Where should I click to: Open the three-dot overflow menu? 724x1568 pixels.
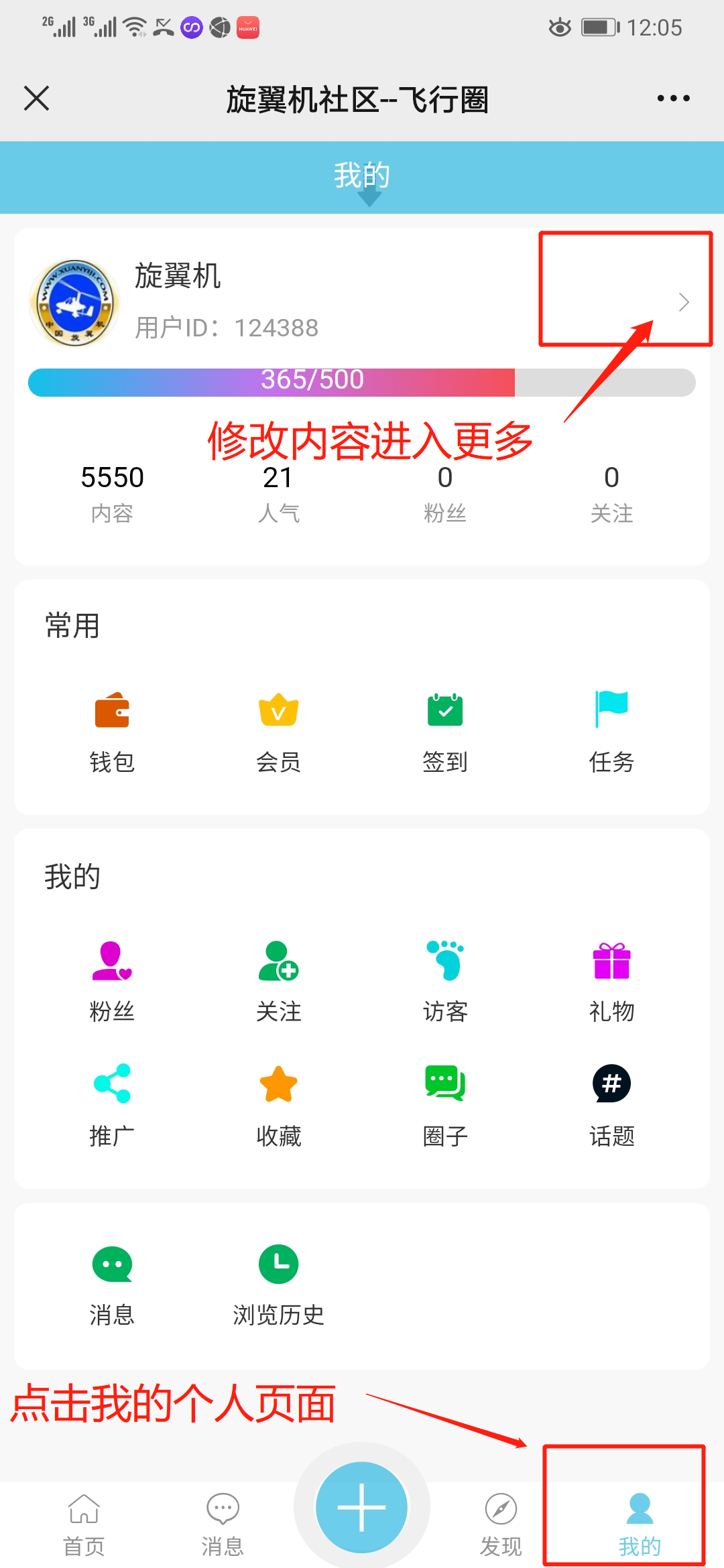click(673, 99)
